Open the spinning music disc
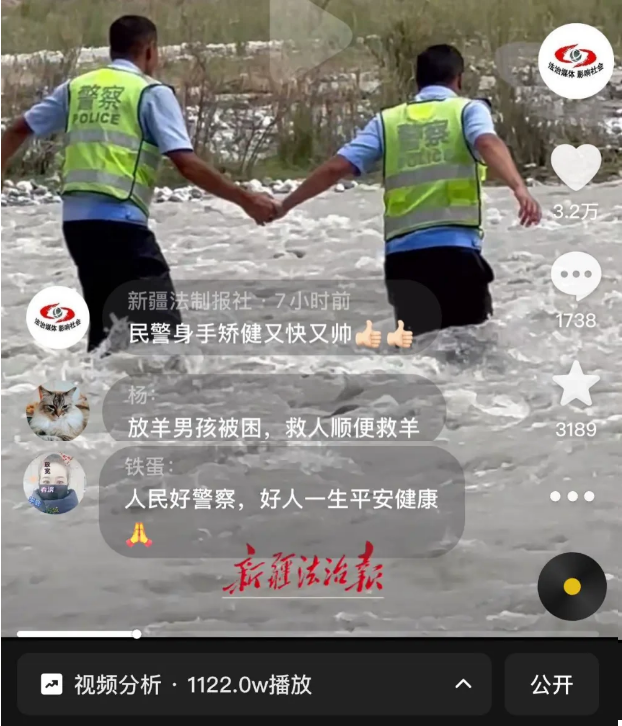The width and height of the screenshot is (622, 726). coord(572,586)
